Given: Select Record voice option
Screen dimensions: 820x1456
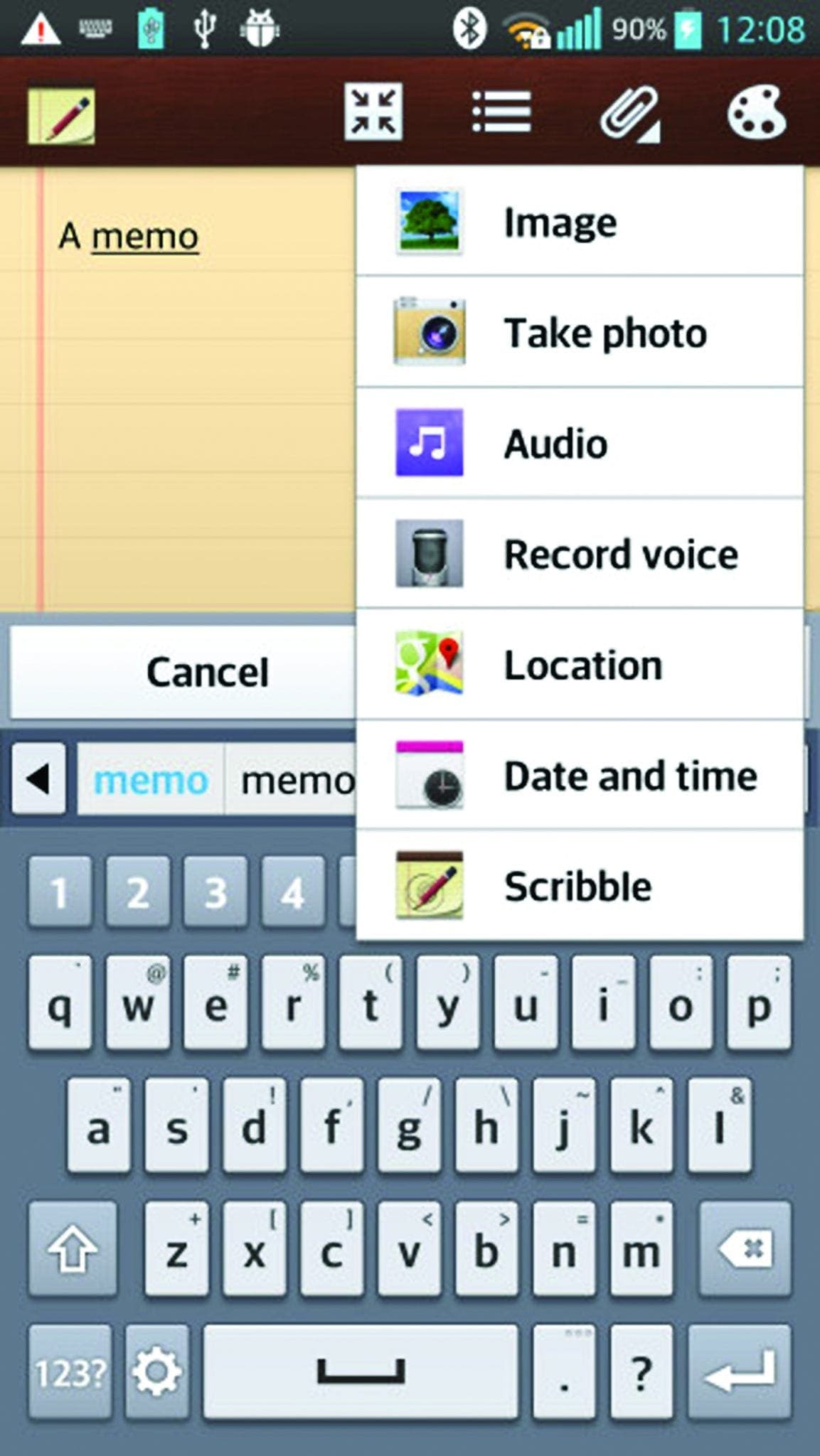Looking at the screenshot, I should pos(580,554).
